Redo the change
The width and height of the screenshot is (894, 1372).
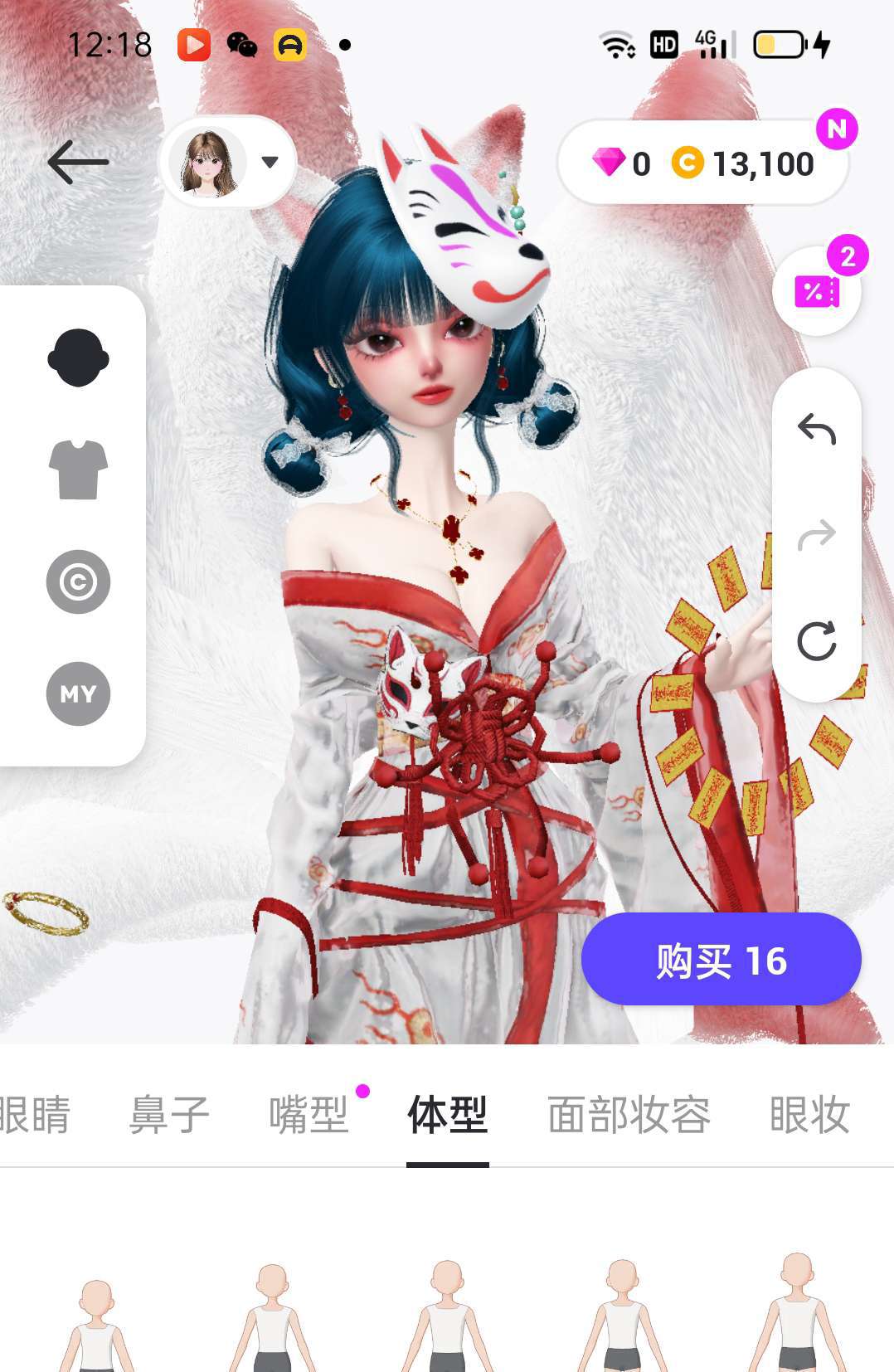click(817, 535)
